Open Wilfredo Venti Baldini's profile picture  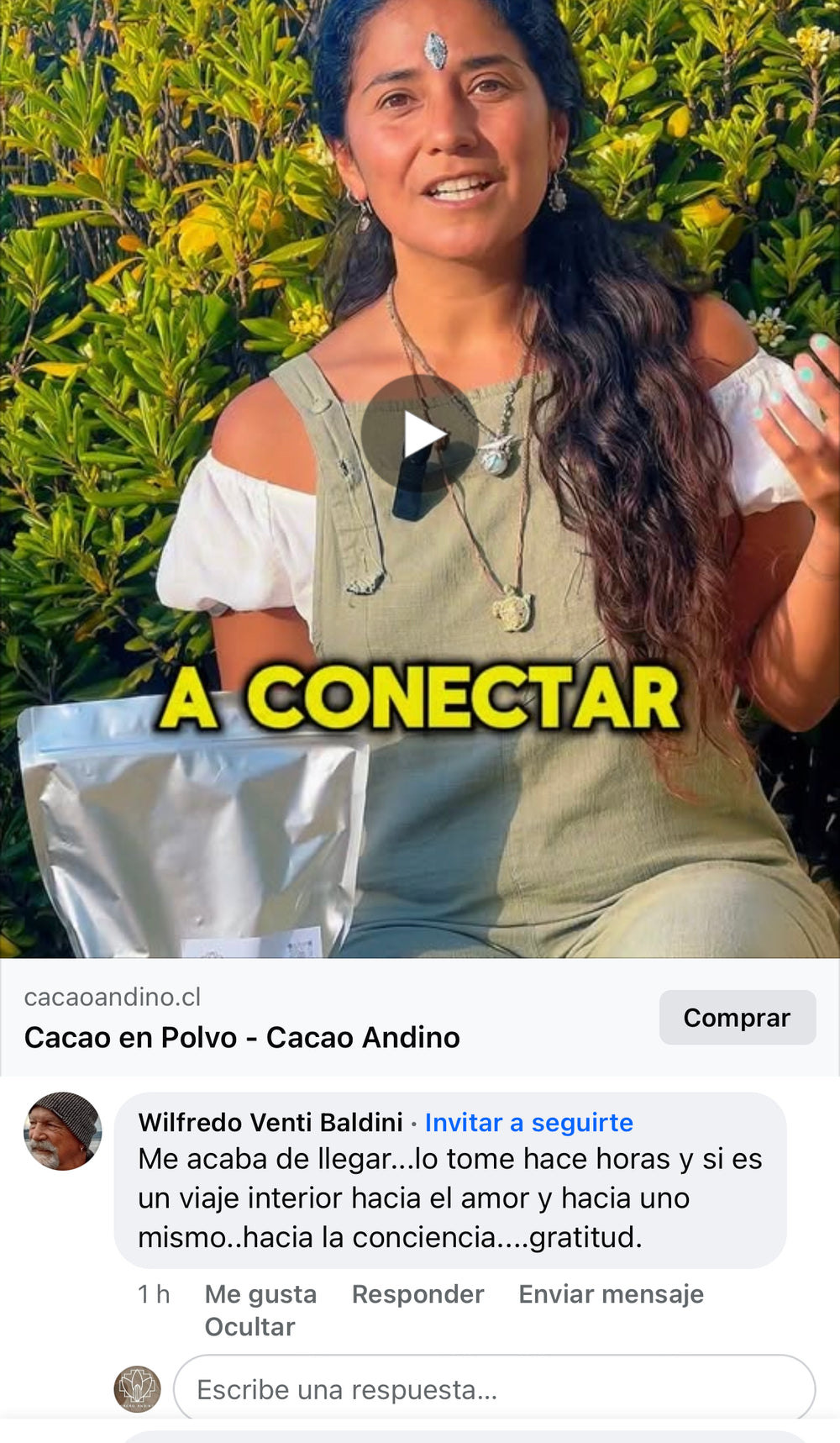(x=63, y=1131)
